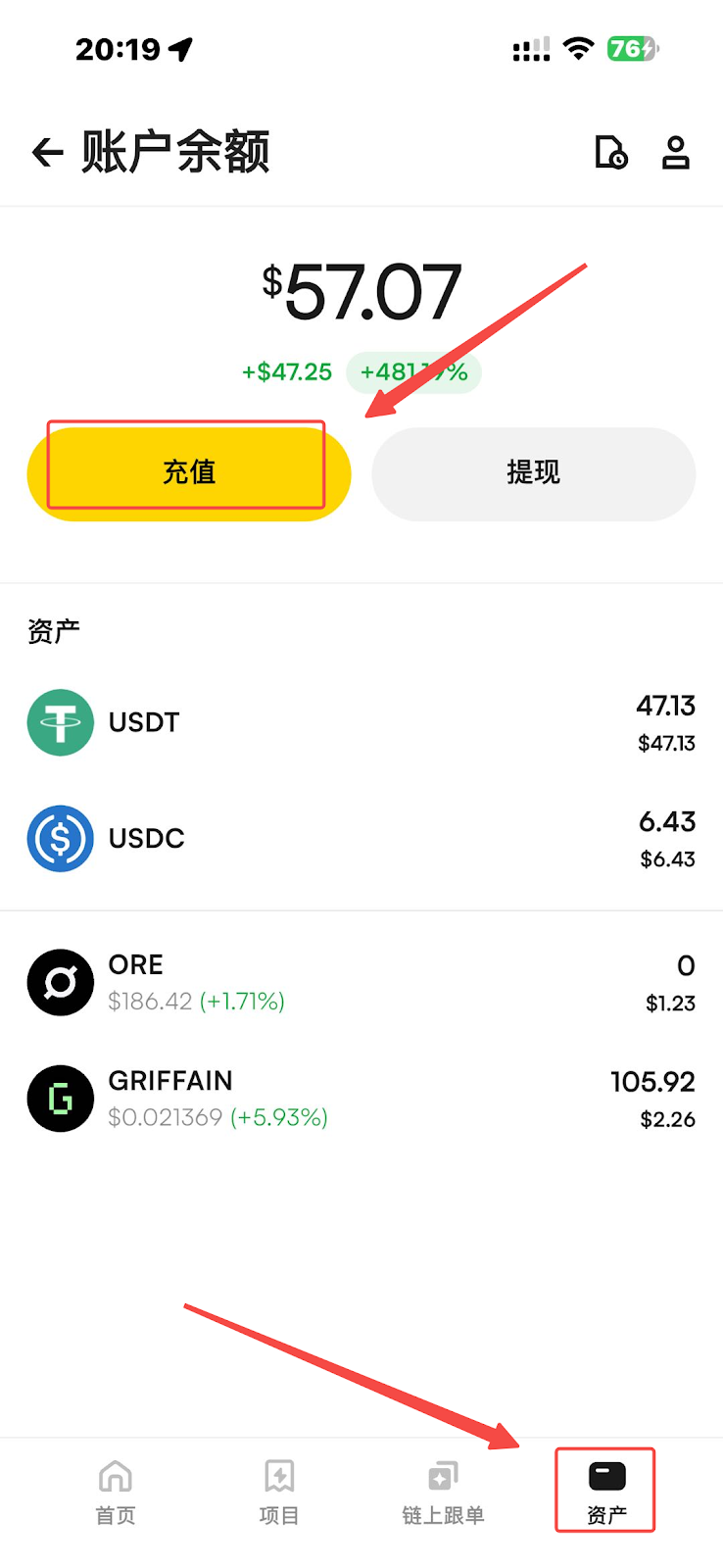Open the transaction history icon
723x1568 pixels.
click(611, 153)
